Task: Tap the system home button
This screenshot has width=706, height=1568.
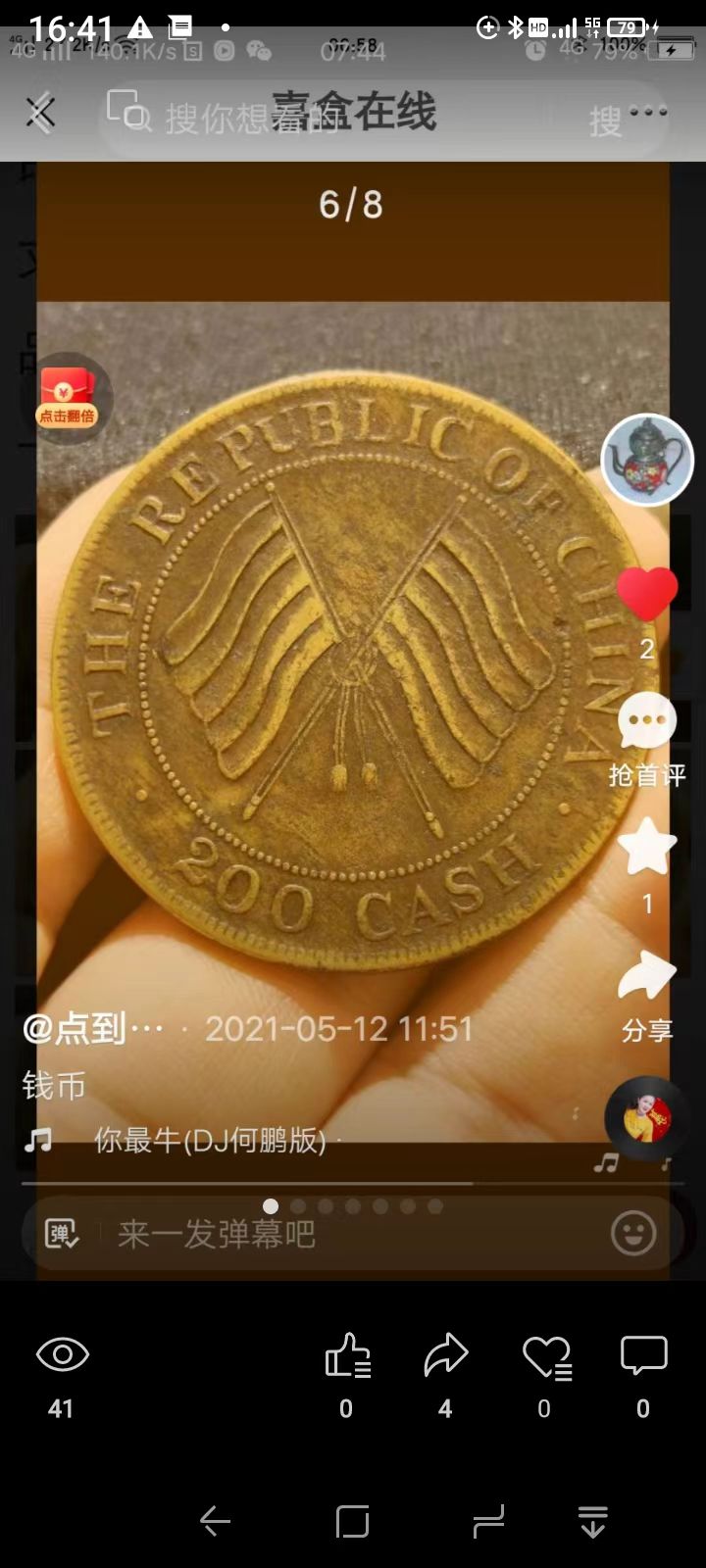Action: point(352,1521)
